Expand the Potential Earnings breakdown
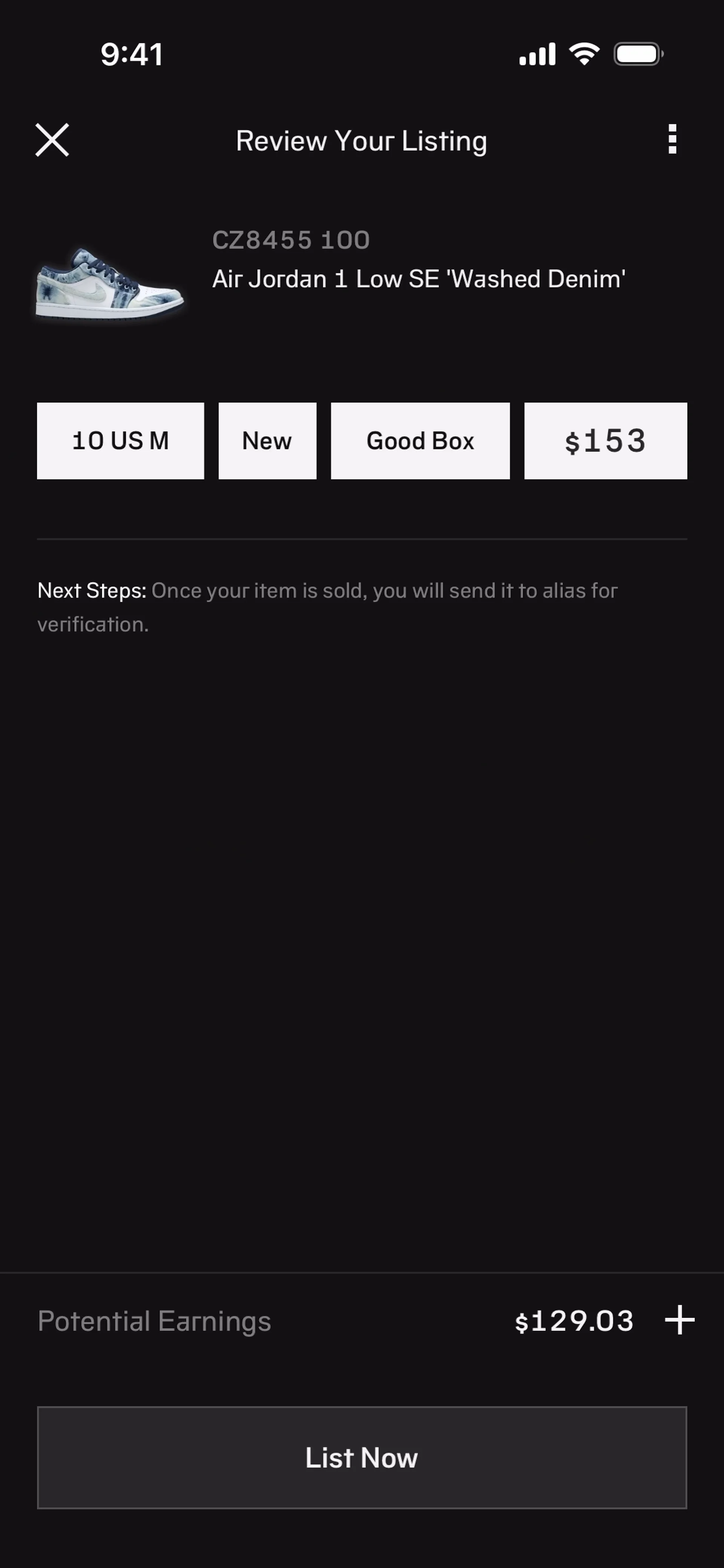The height and width of the screenshot is (1568, 724). point(679,1320)
